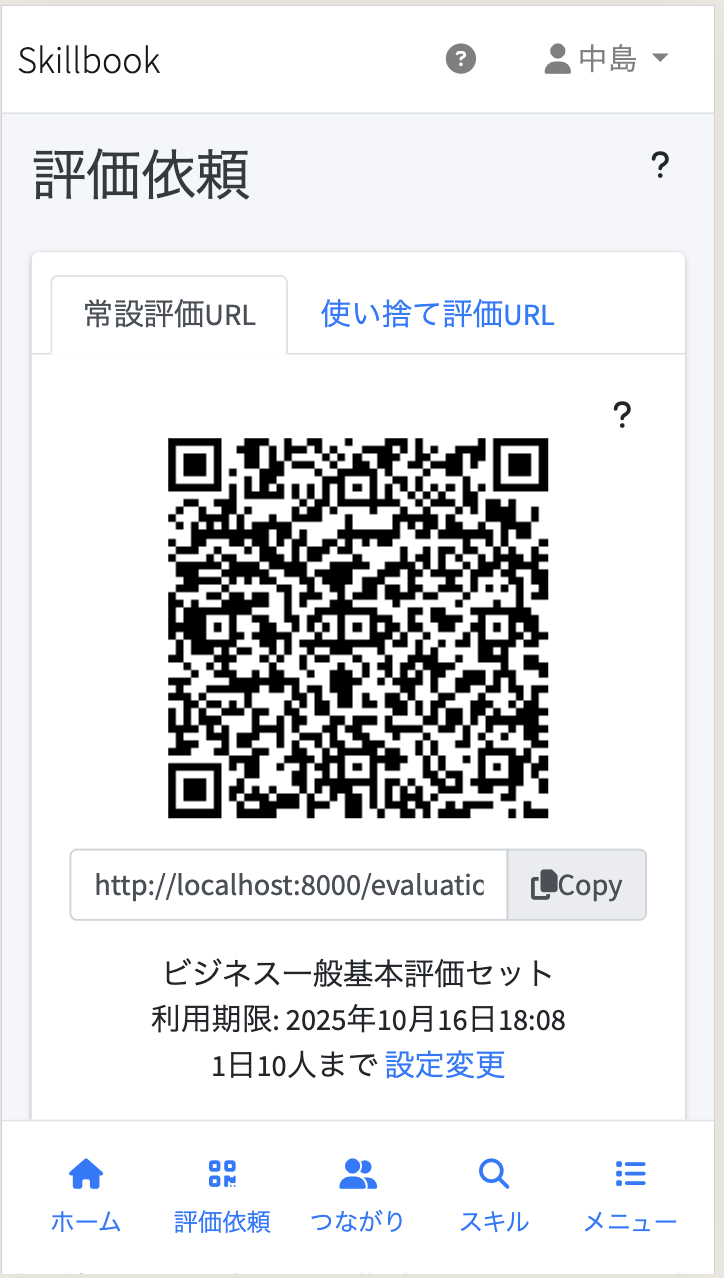Tap the evaluation URL text field
Viewport: 724px width, 1278px height.
point(289,885)
